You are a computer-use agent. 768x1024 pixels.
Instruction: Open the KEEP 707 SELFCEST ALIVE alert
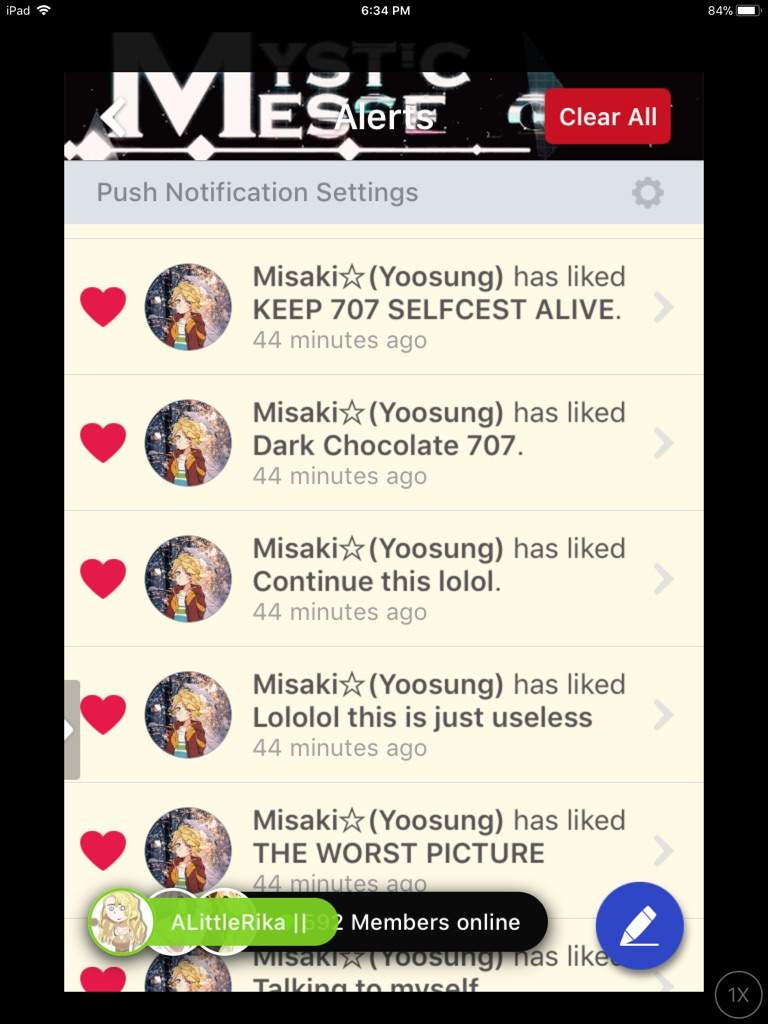[x=437, y=308]
